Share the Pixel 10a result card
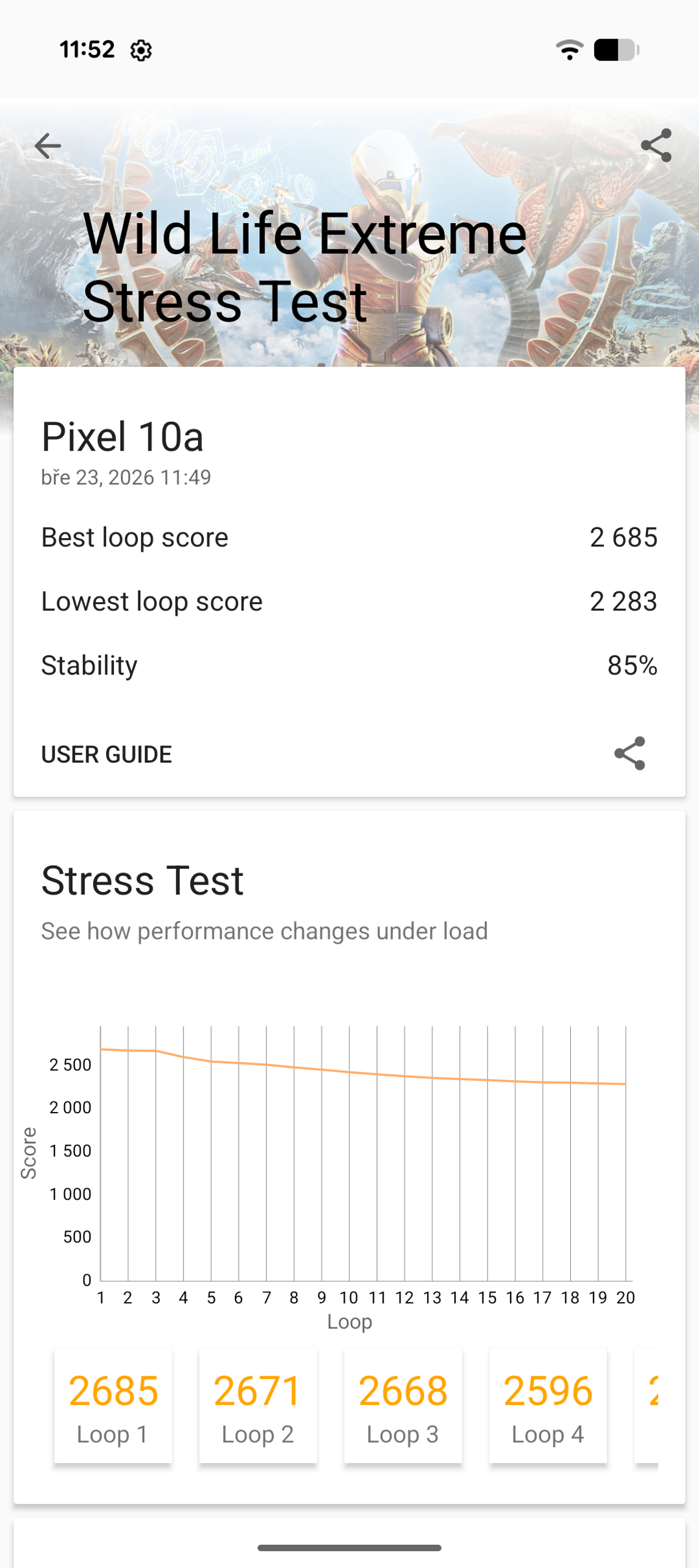This screenshot has height=1568, width=699. tap(629, 754)
